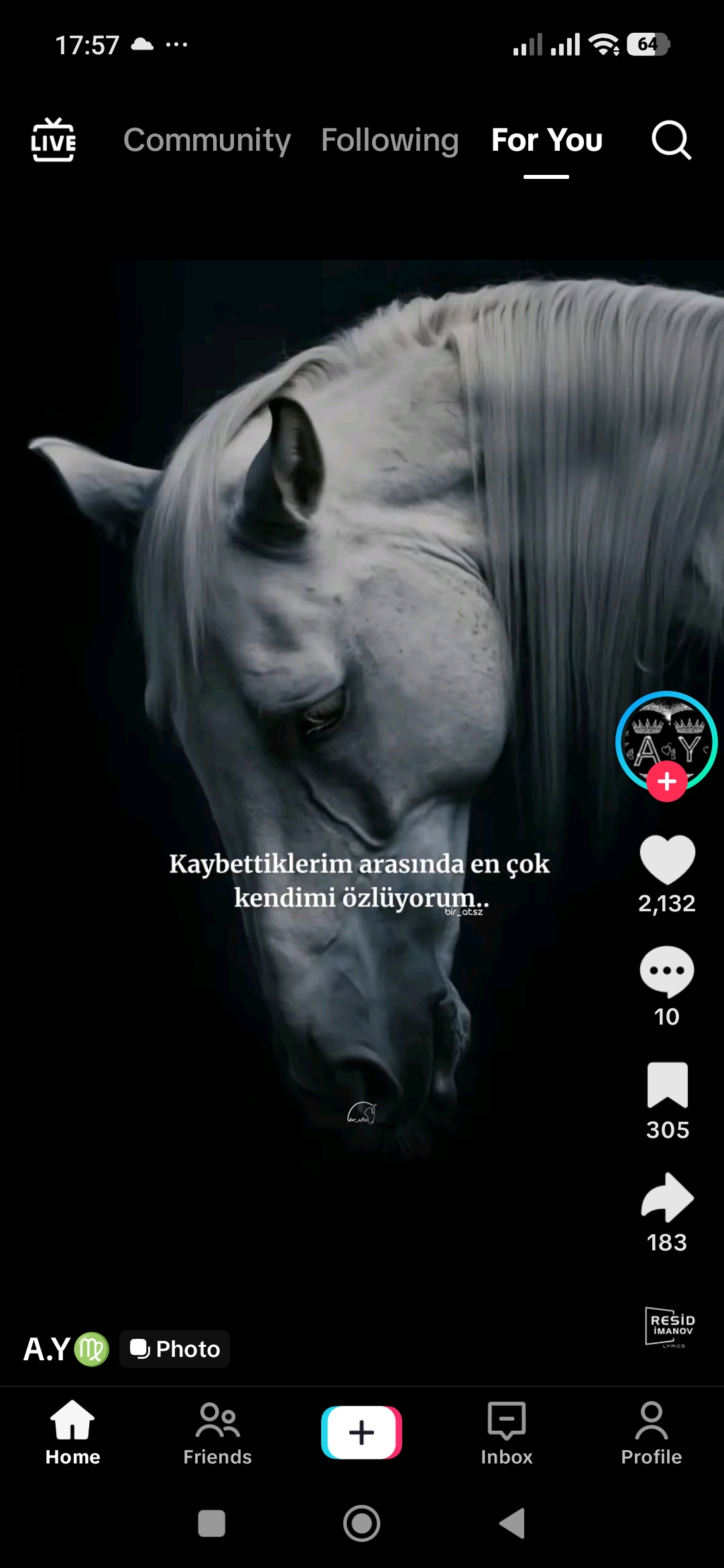Open the Inbox tab
724x1568 pixels.
(507, 1433)
